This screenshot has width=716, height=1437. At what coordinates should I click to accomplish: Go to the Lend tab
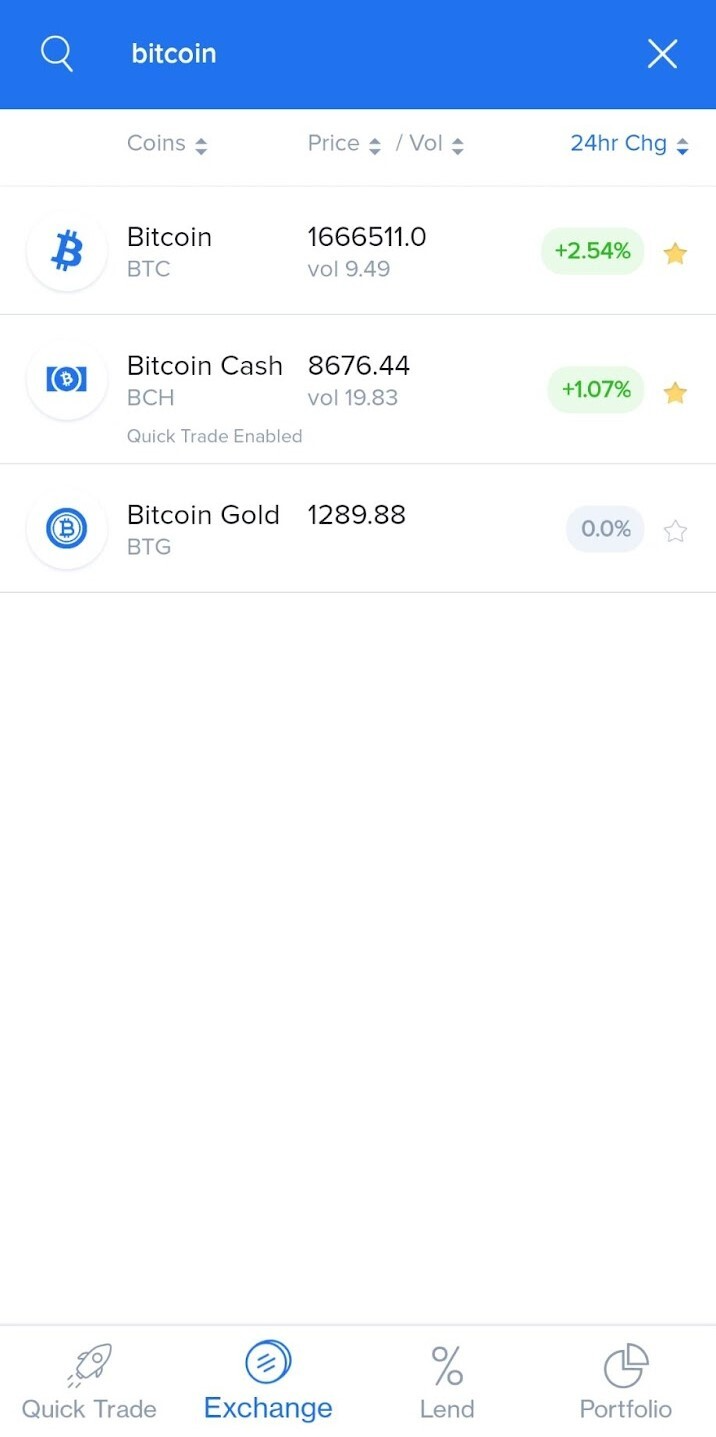click(x=447, y=1381)
